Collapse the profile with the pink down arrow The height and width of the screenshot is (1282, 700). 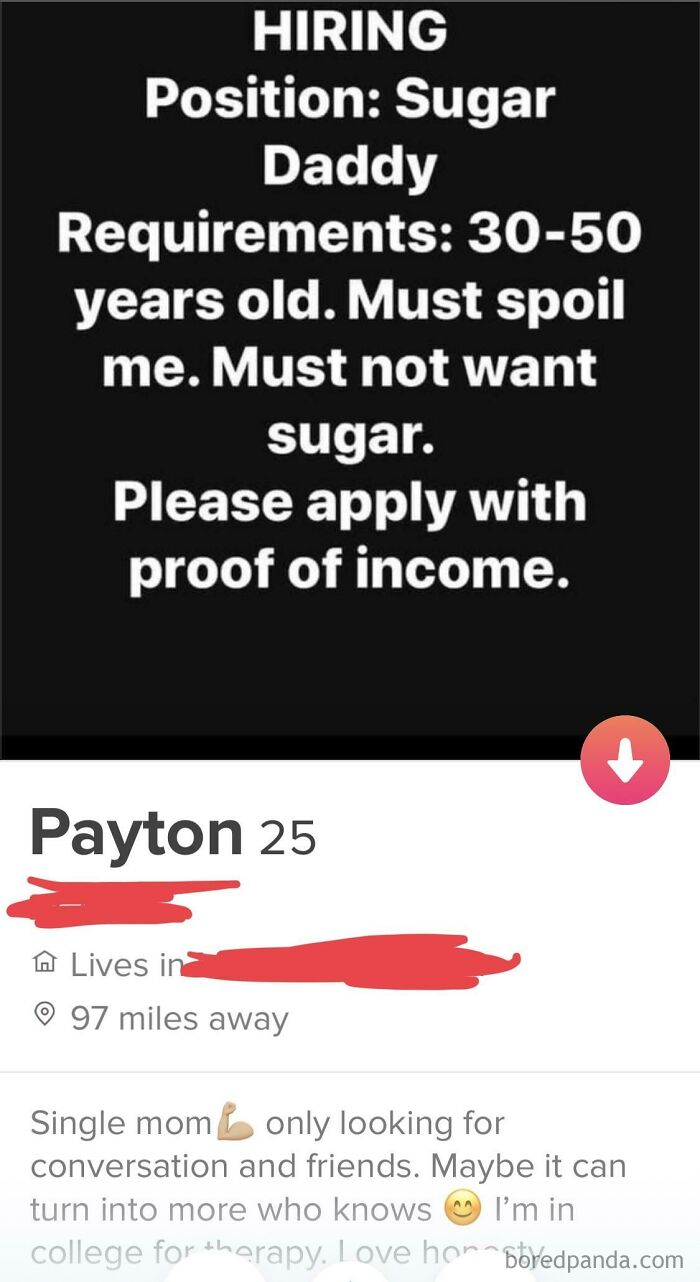coord(625,761)
